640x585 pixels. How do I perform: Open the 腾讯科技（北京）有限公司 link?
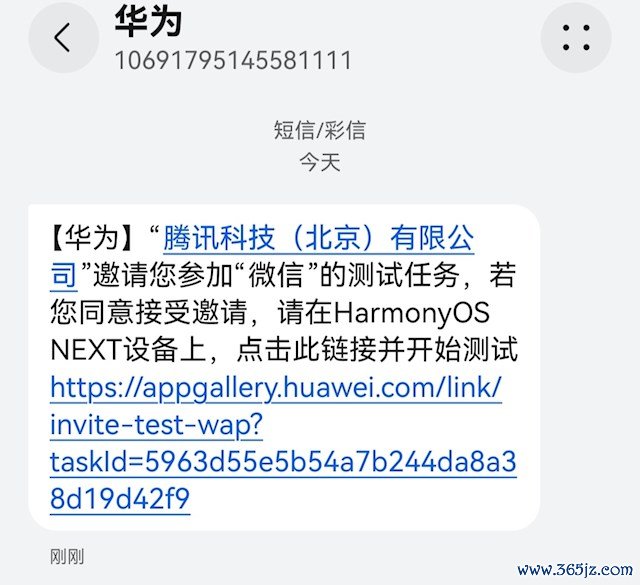pos(318,240)
